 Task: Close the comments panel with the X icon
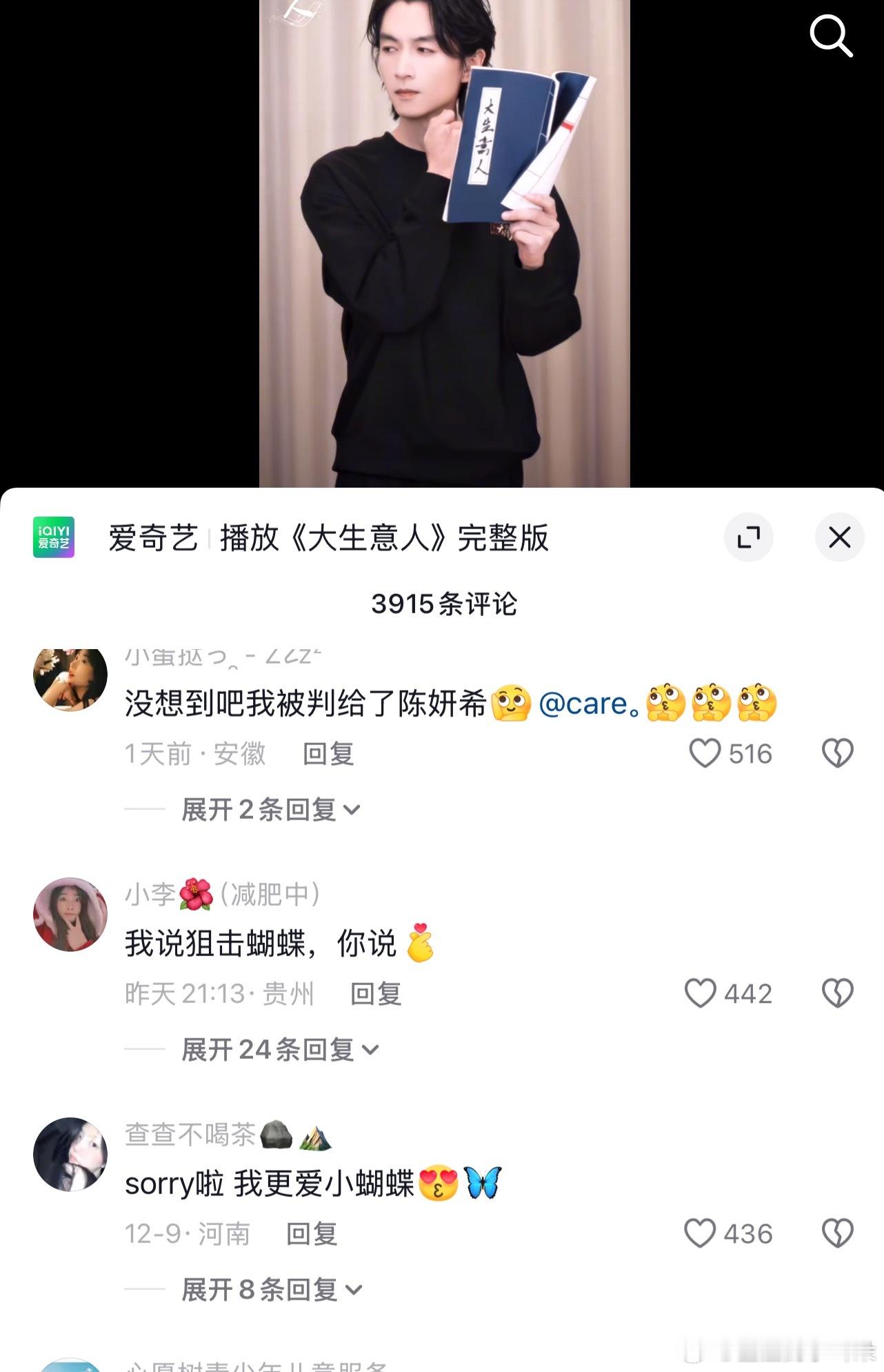(x=839, y=538)
